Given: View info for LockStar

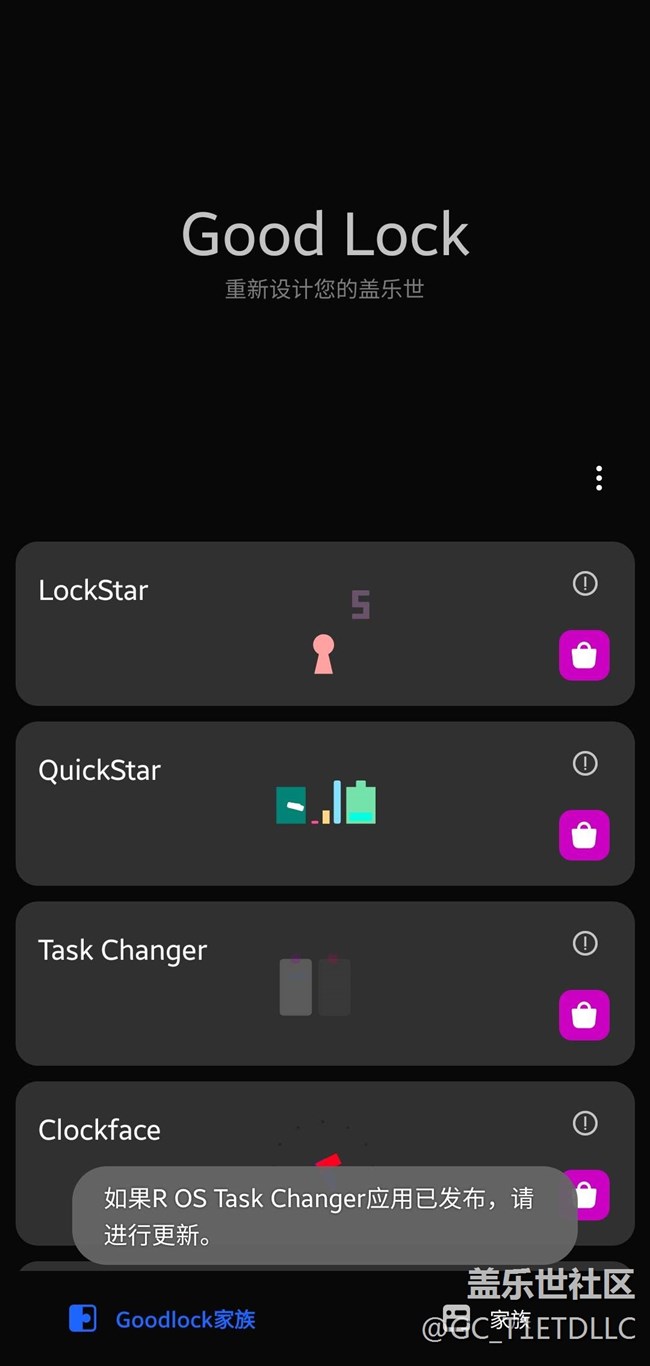Looking at the screenshot, I should 585,583.
